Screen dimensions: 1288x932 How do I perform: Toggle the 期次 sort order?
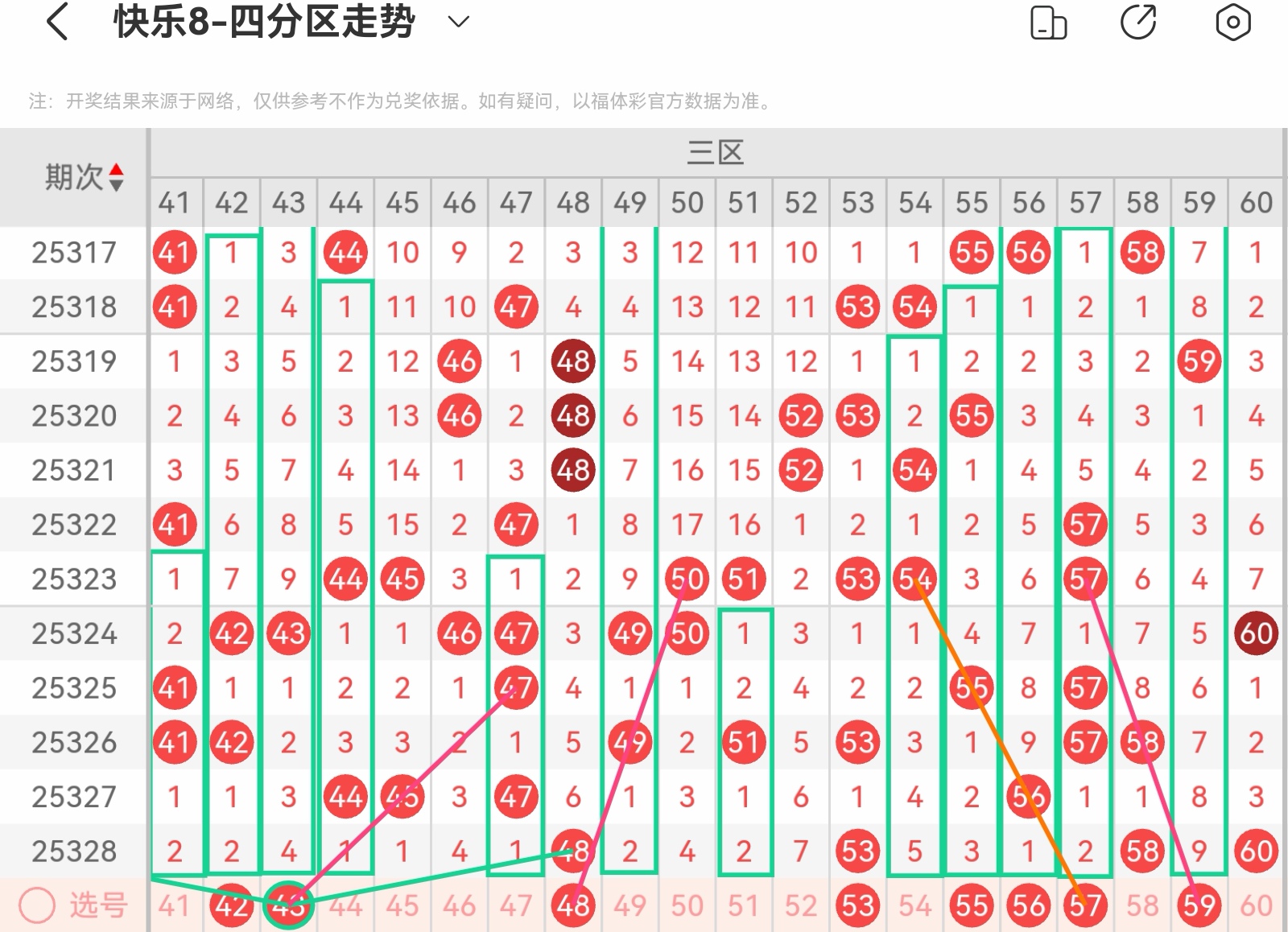point(116,177)
